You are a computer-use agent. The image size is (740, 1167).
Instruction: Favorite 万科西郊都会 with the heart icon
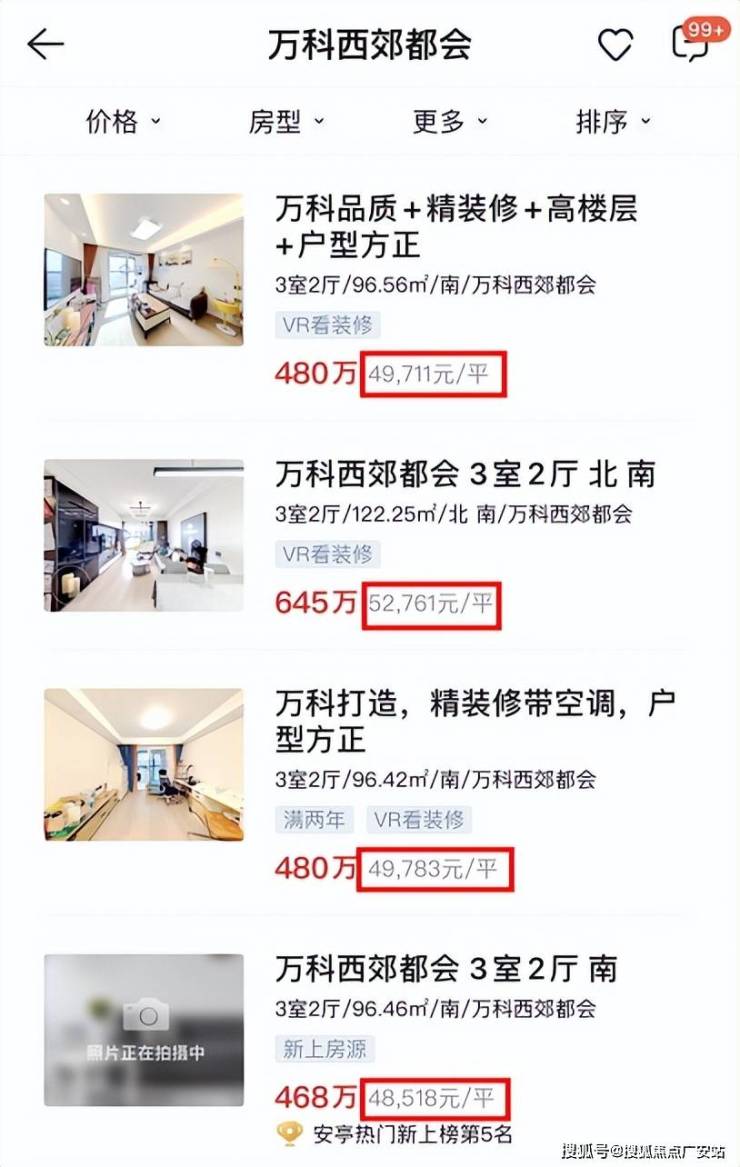(615, 45)
